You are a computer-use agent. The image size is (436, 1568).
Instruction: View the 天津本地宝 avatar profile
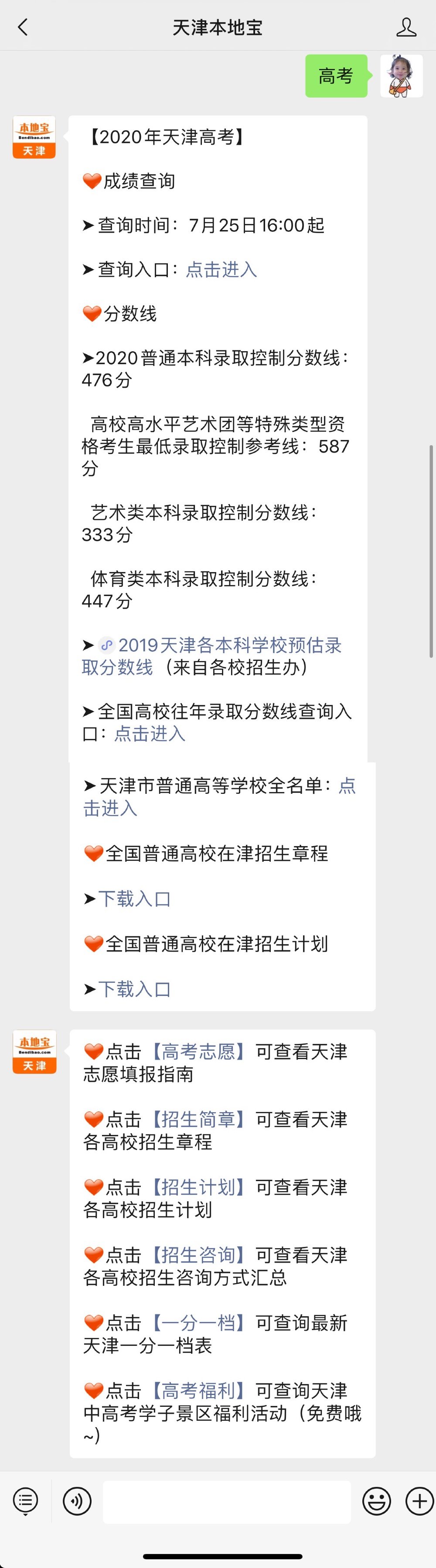34,138
